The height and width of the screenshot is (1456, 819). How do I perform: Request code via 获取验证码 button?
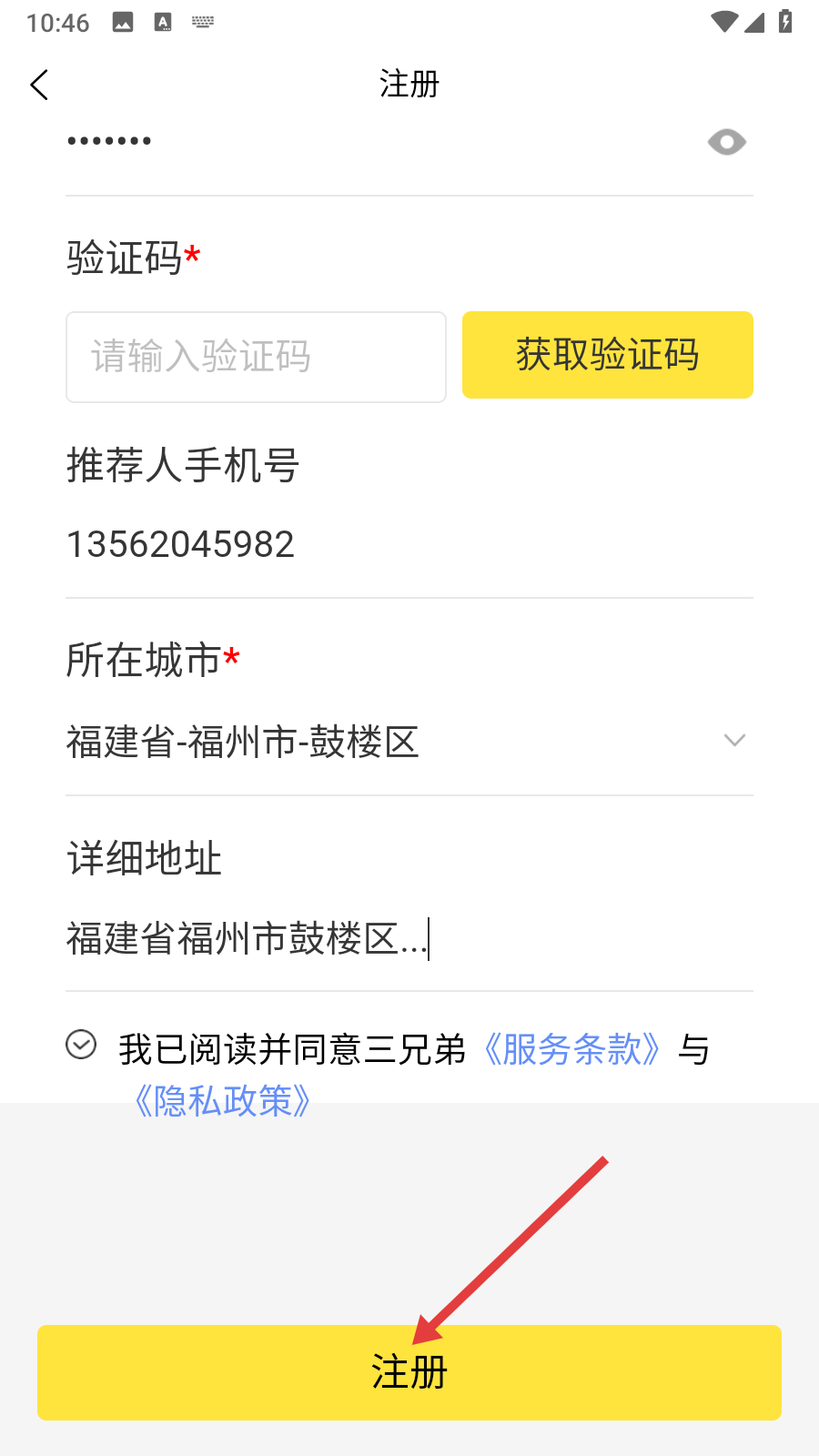(x=608, y=355)
